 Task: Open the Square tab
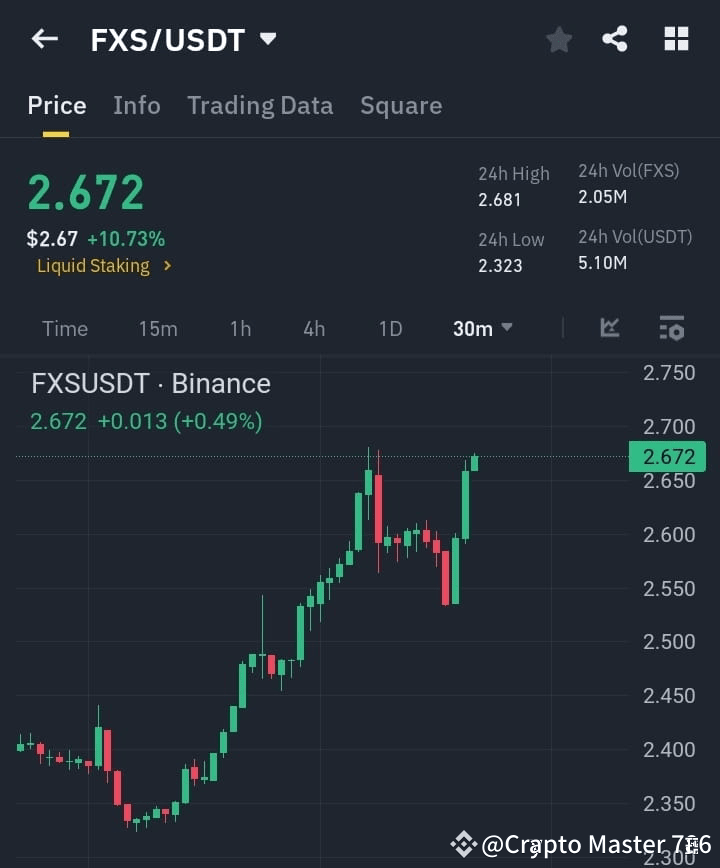[x=401, y=105]
